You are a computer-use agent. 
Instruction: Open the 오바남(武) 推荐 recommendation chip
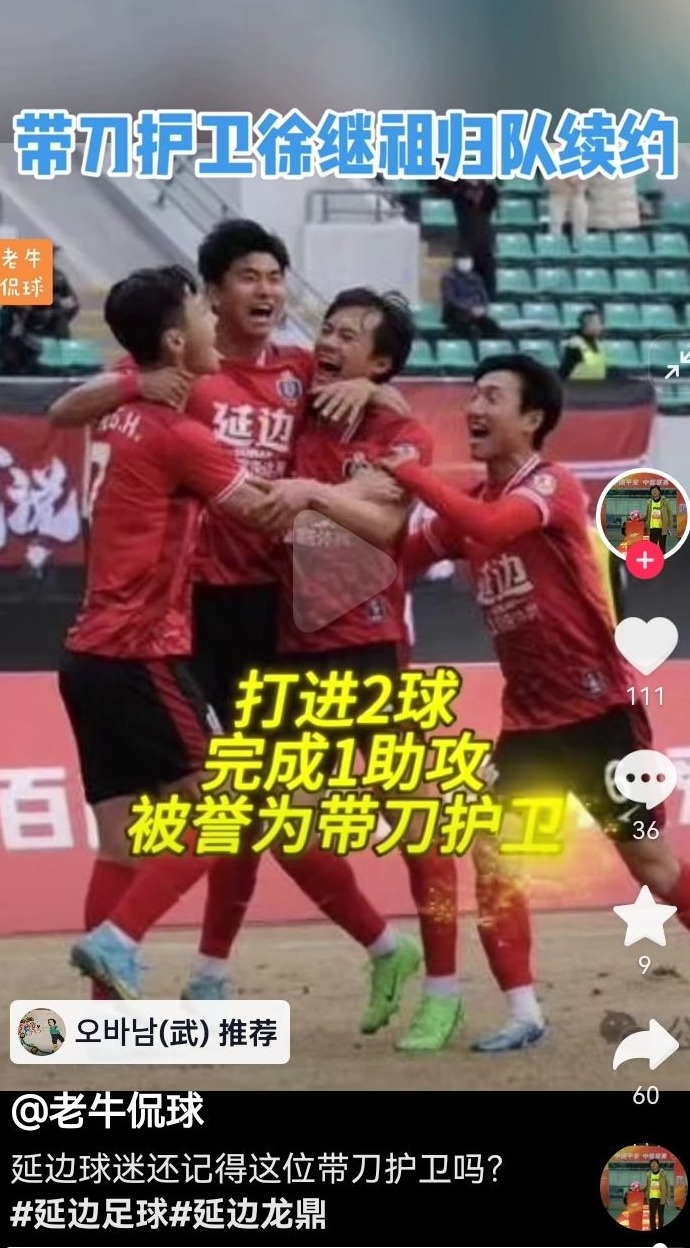pos(150,1032)
